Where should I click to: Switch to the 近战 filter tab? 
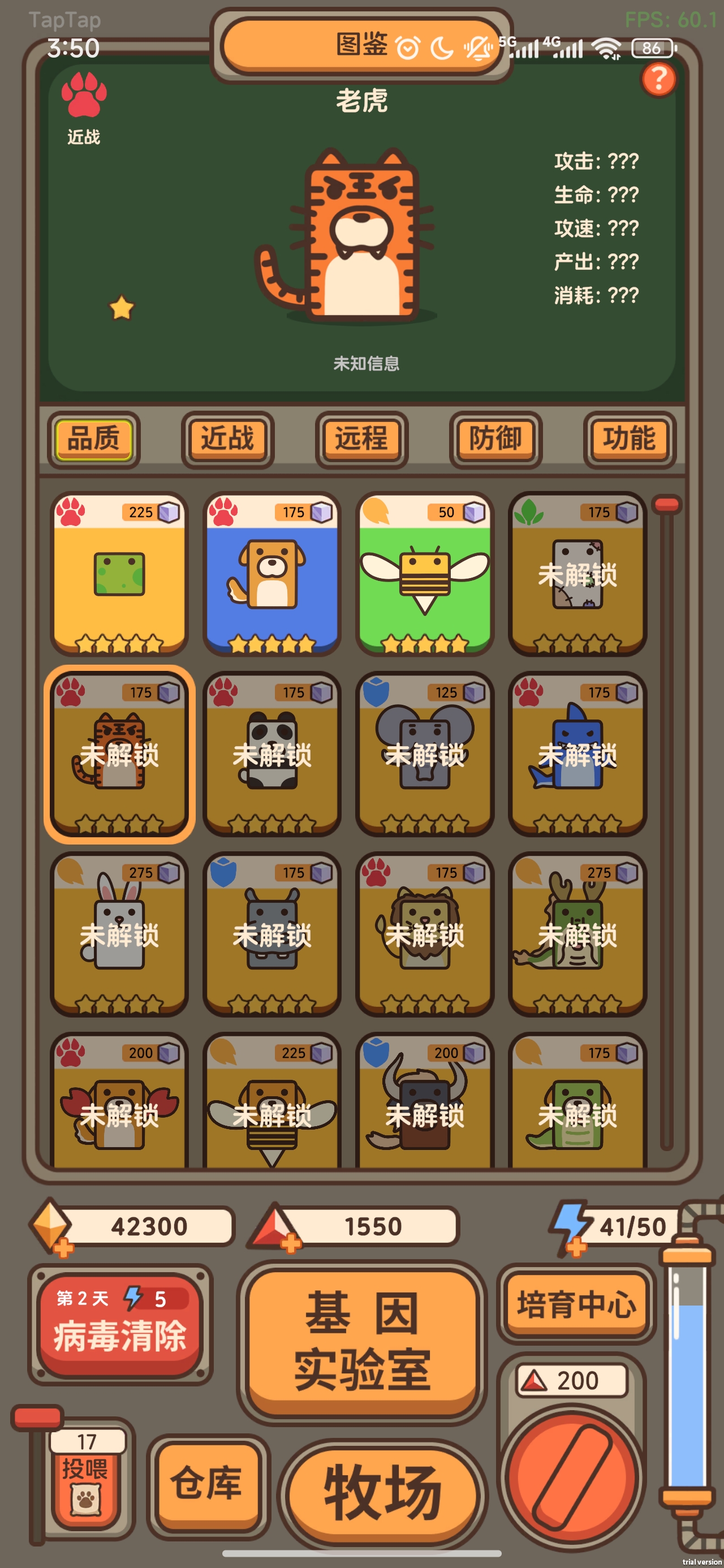coord(227,439)
